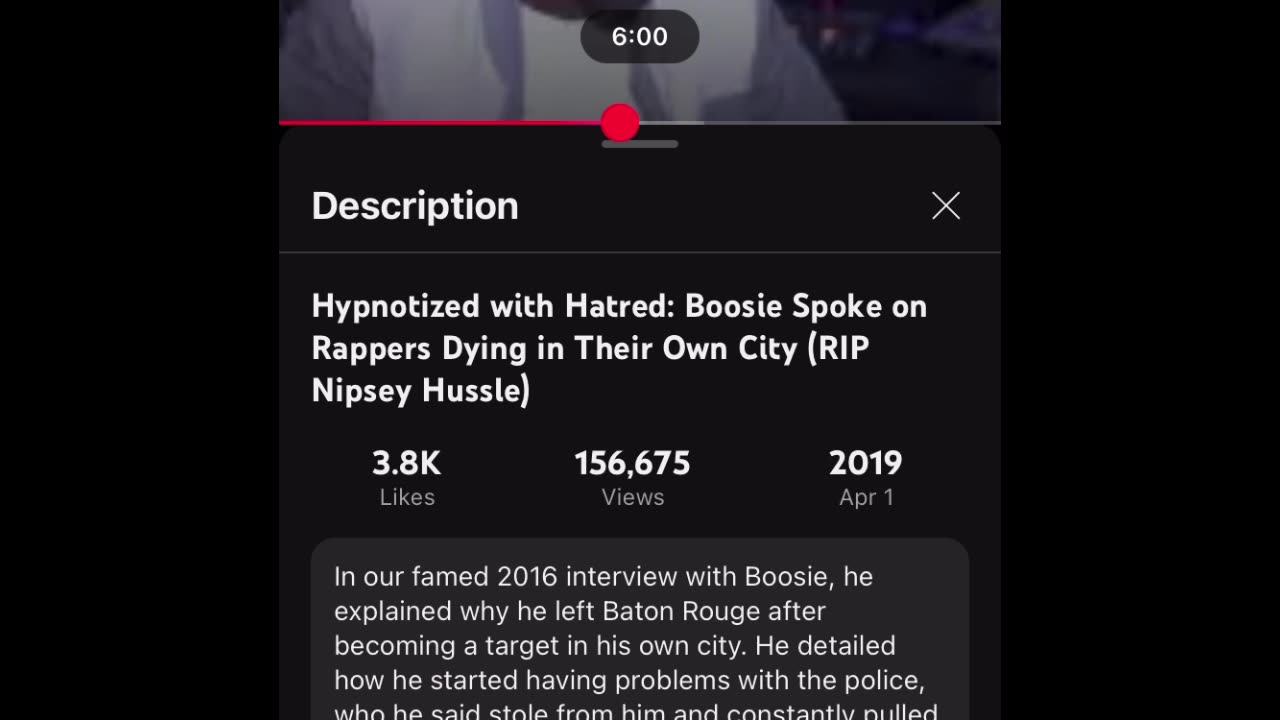Tap the red video progress scrubber
This screenshot has height=720, width=1280.
pos(620,123)
